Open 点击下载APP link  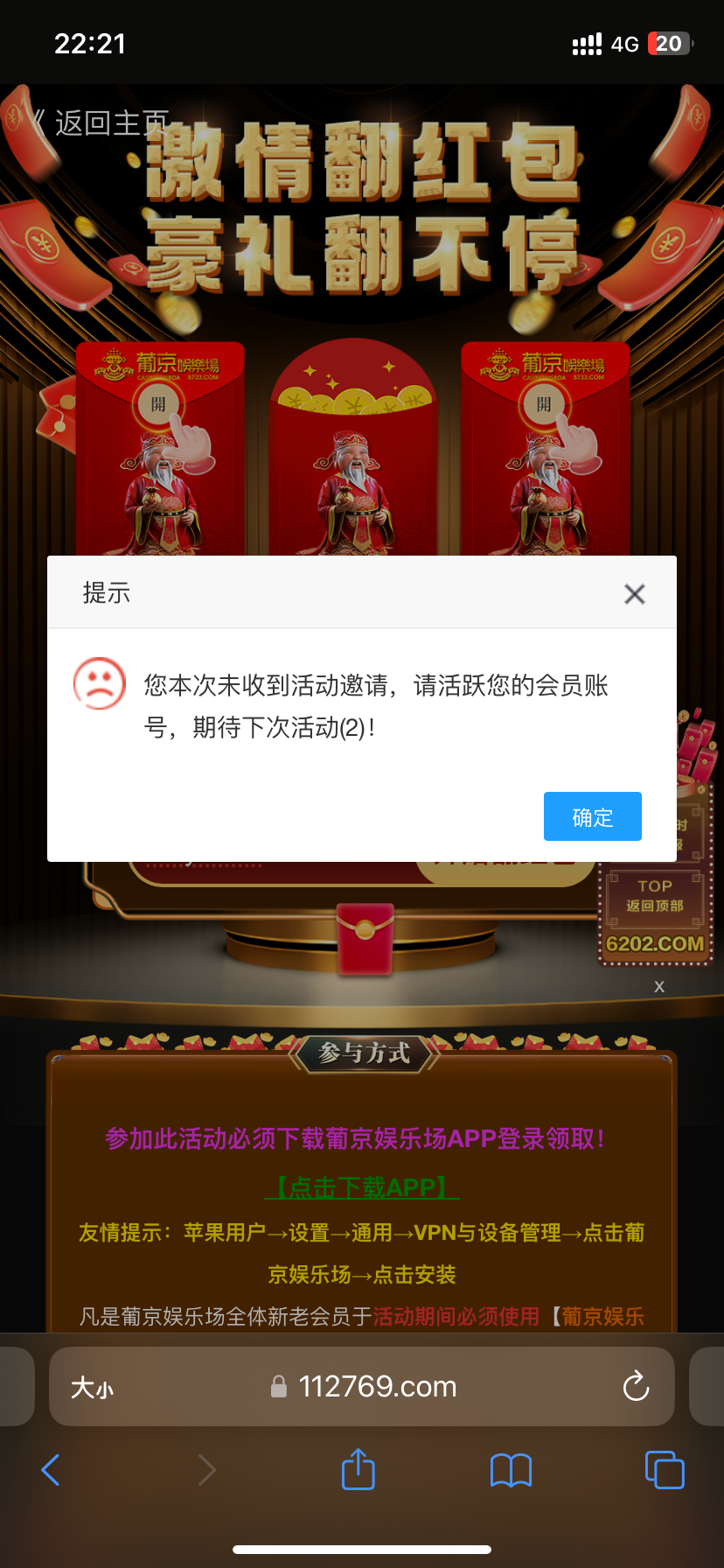[x=362, y=1187]
